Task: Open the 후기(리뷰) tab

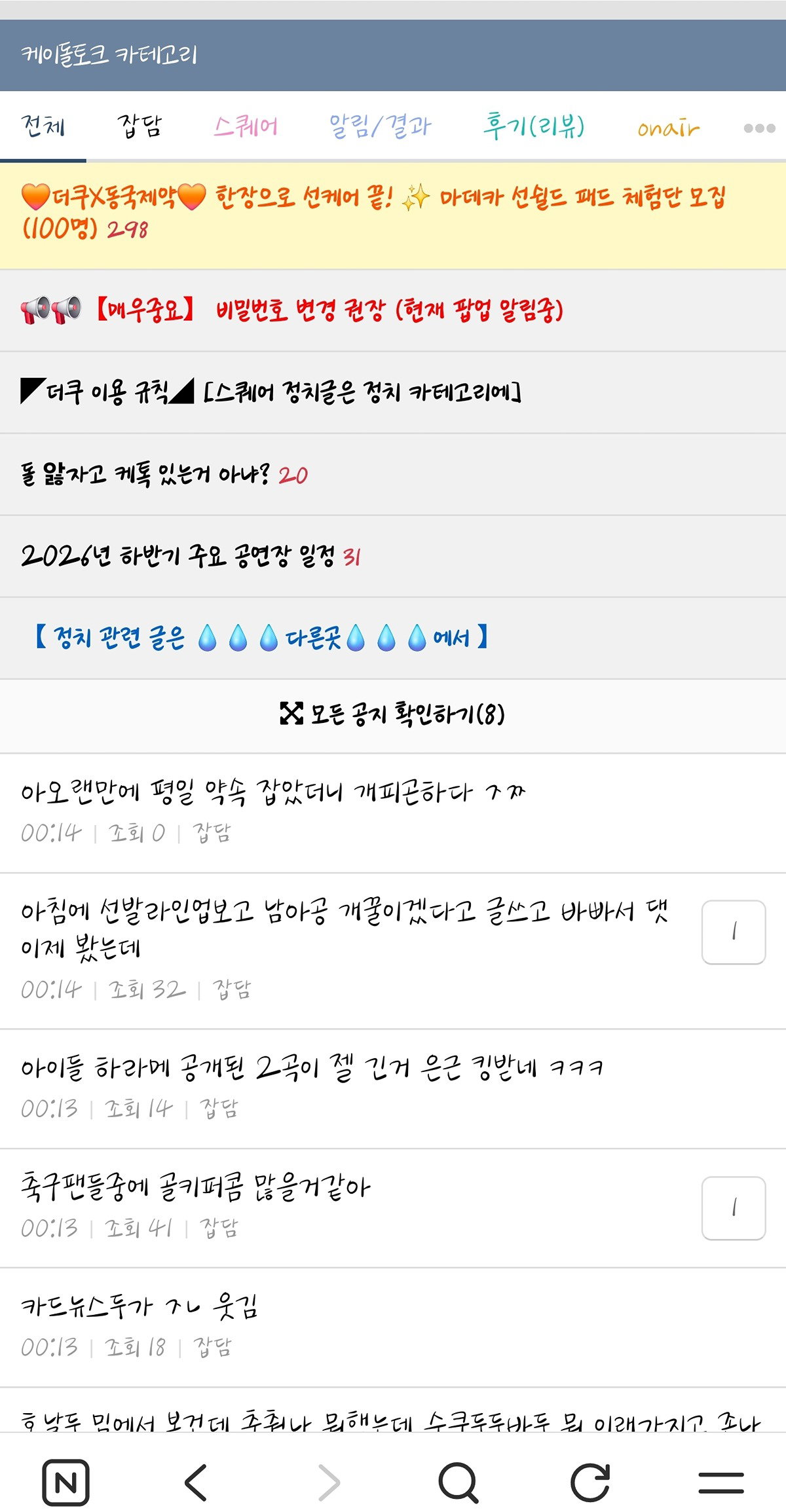Action: coord(534,126)
